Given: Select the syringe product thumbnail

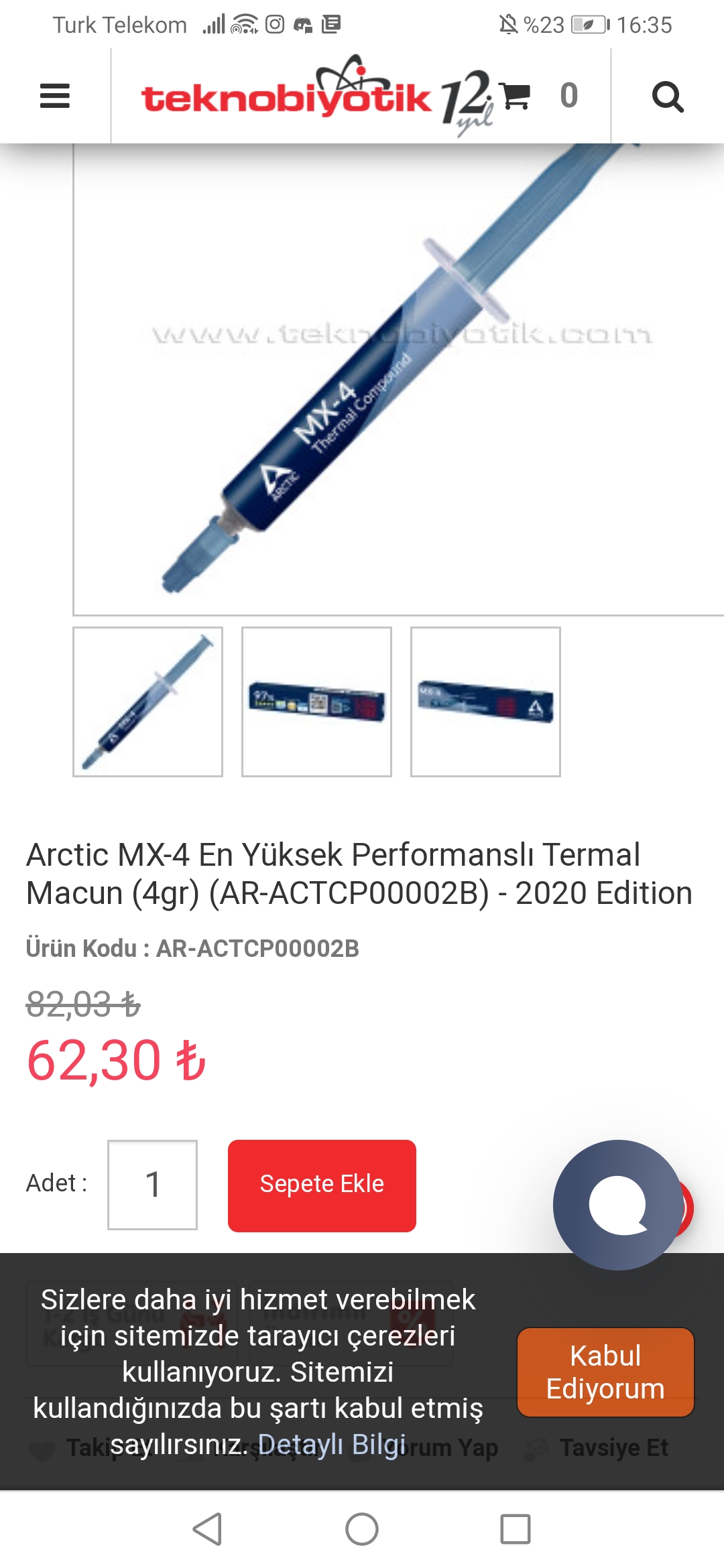Looking at the screenshot, I should coord(147,702).
